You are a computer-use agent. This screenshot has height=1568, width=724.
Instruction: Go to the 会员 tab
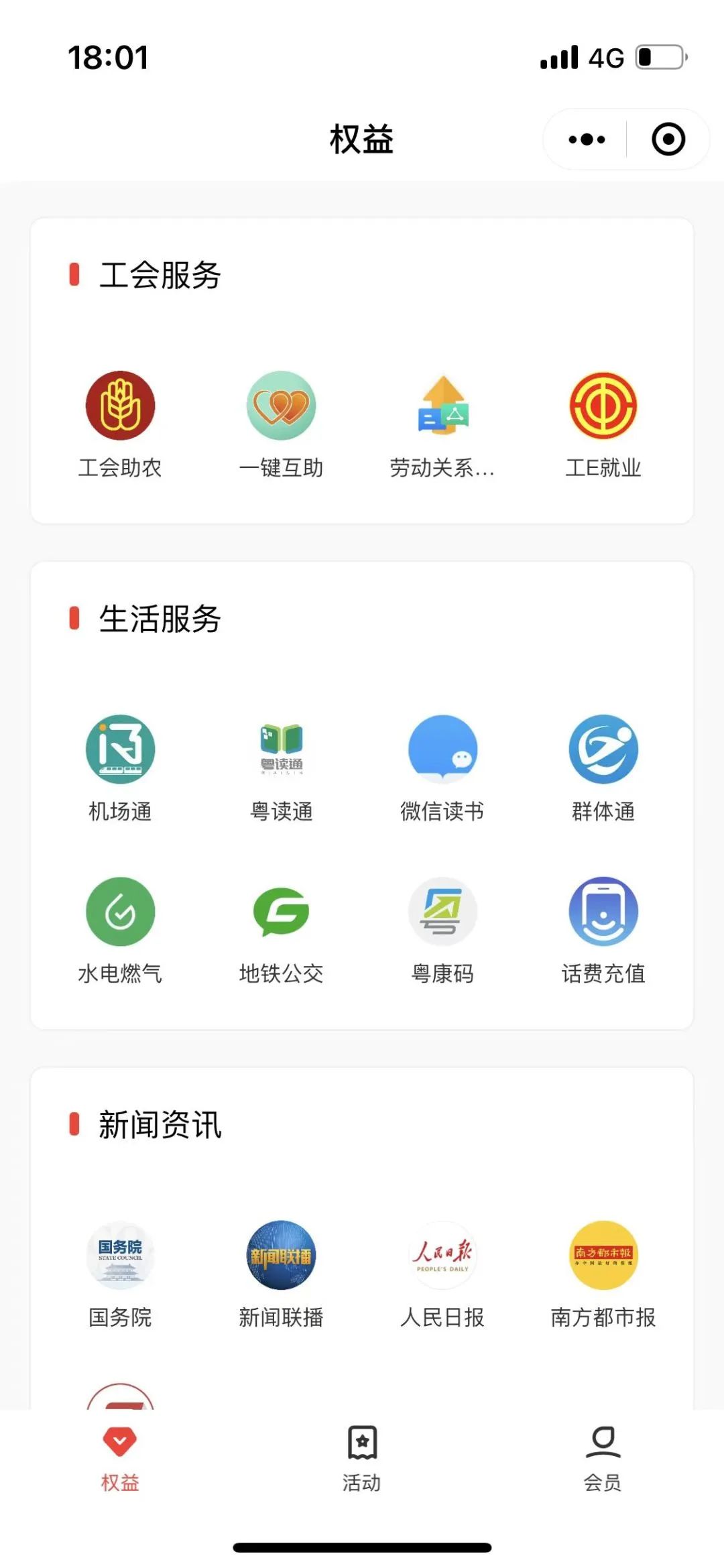603,1458
